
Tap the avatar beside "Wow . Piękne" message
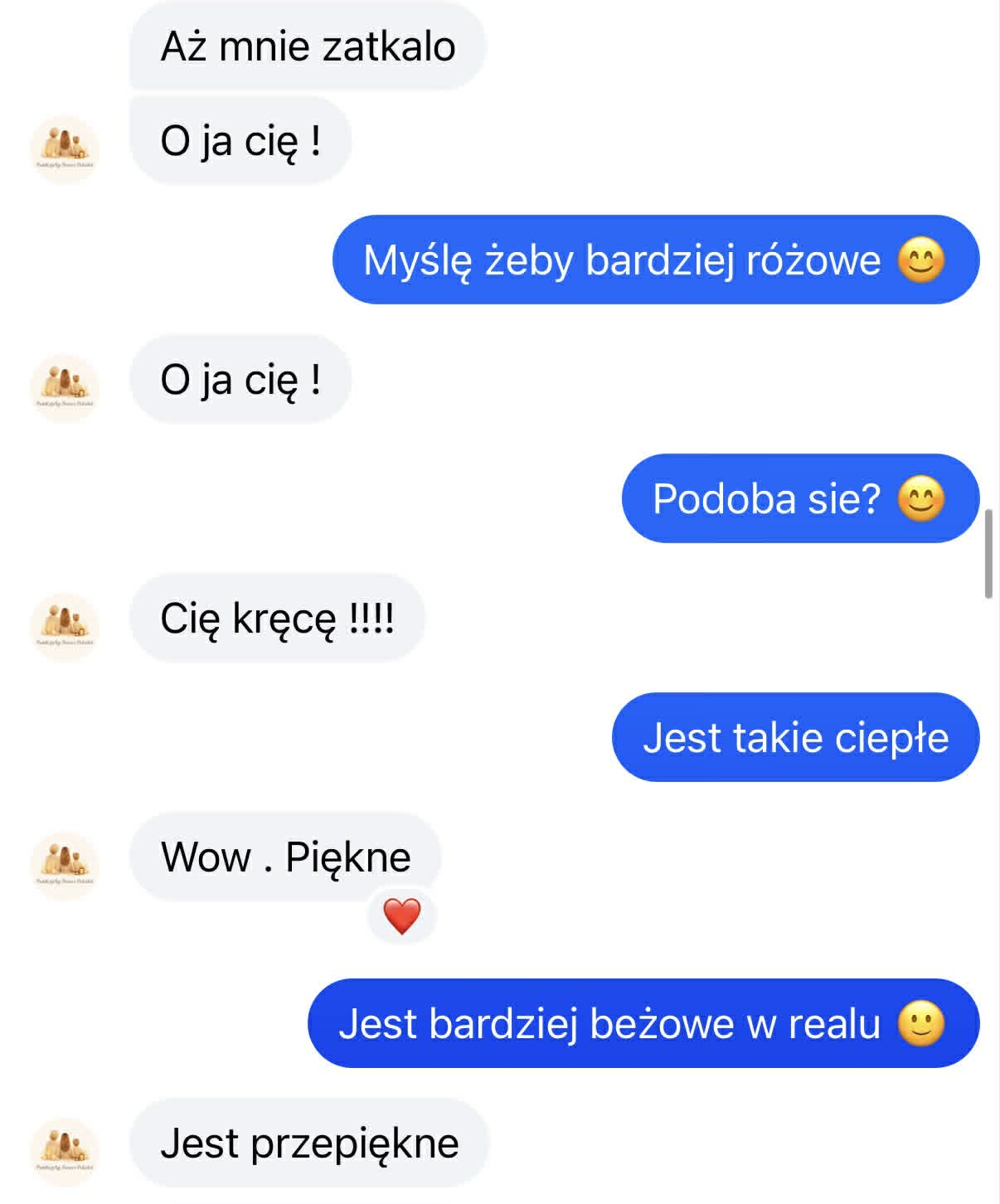pos(65,866)
